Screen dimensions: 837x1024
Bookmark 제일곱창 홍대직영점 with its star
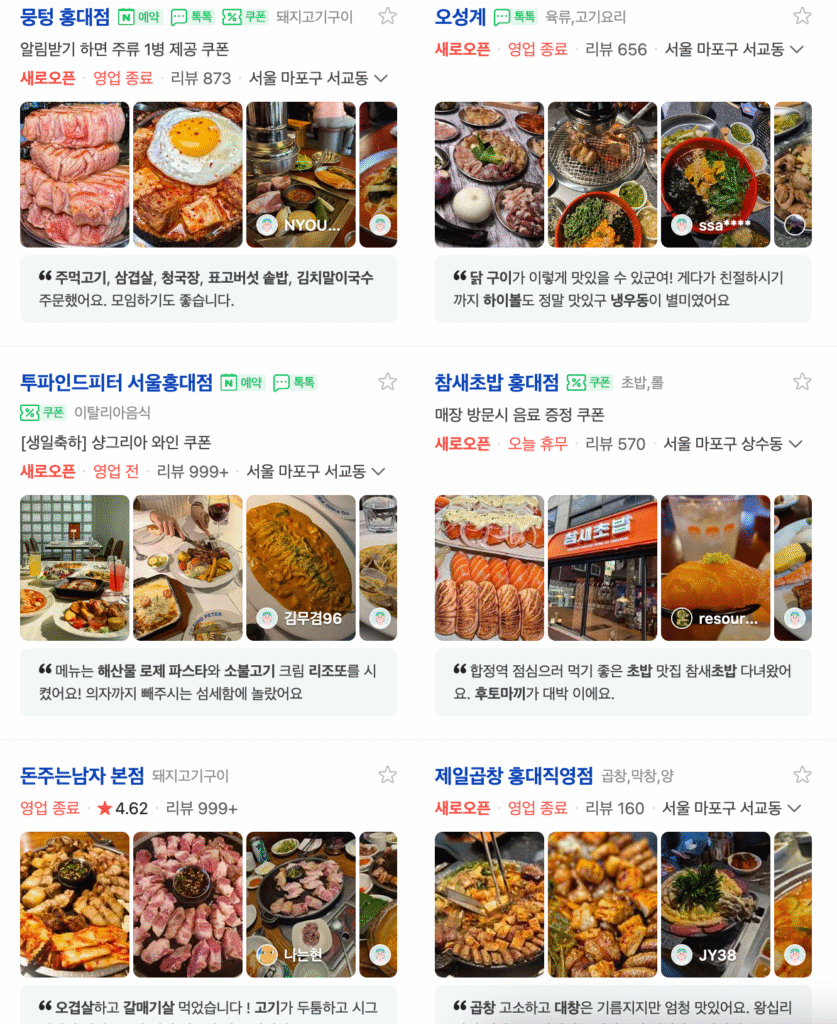click(802, 774)
